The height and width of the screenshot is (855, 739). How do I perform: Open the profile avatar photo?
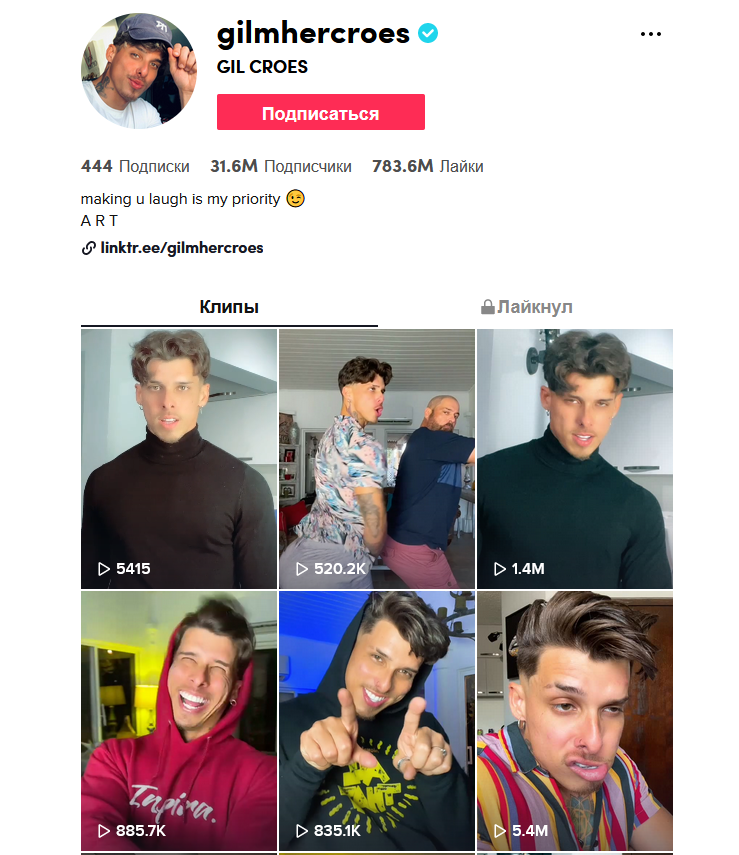(138, 71)
